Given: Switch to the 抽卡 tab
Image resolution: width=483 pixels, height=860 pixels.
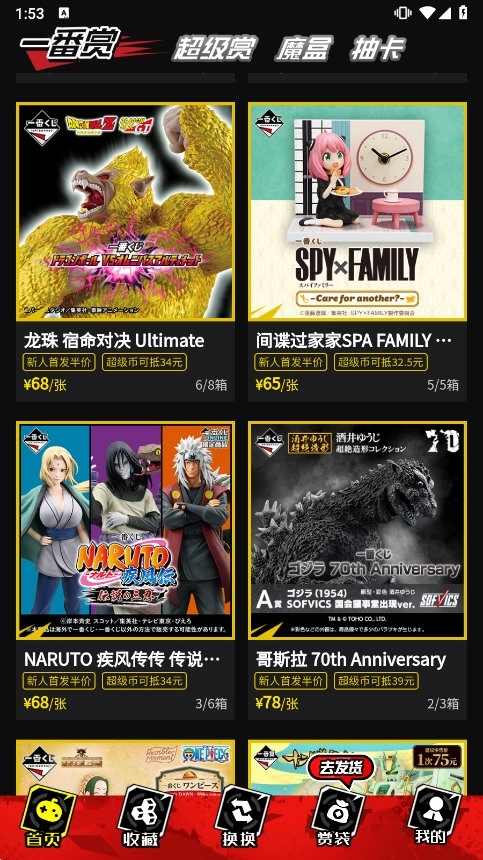Looking at the screenshot, I should (x=377, y=48).
